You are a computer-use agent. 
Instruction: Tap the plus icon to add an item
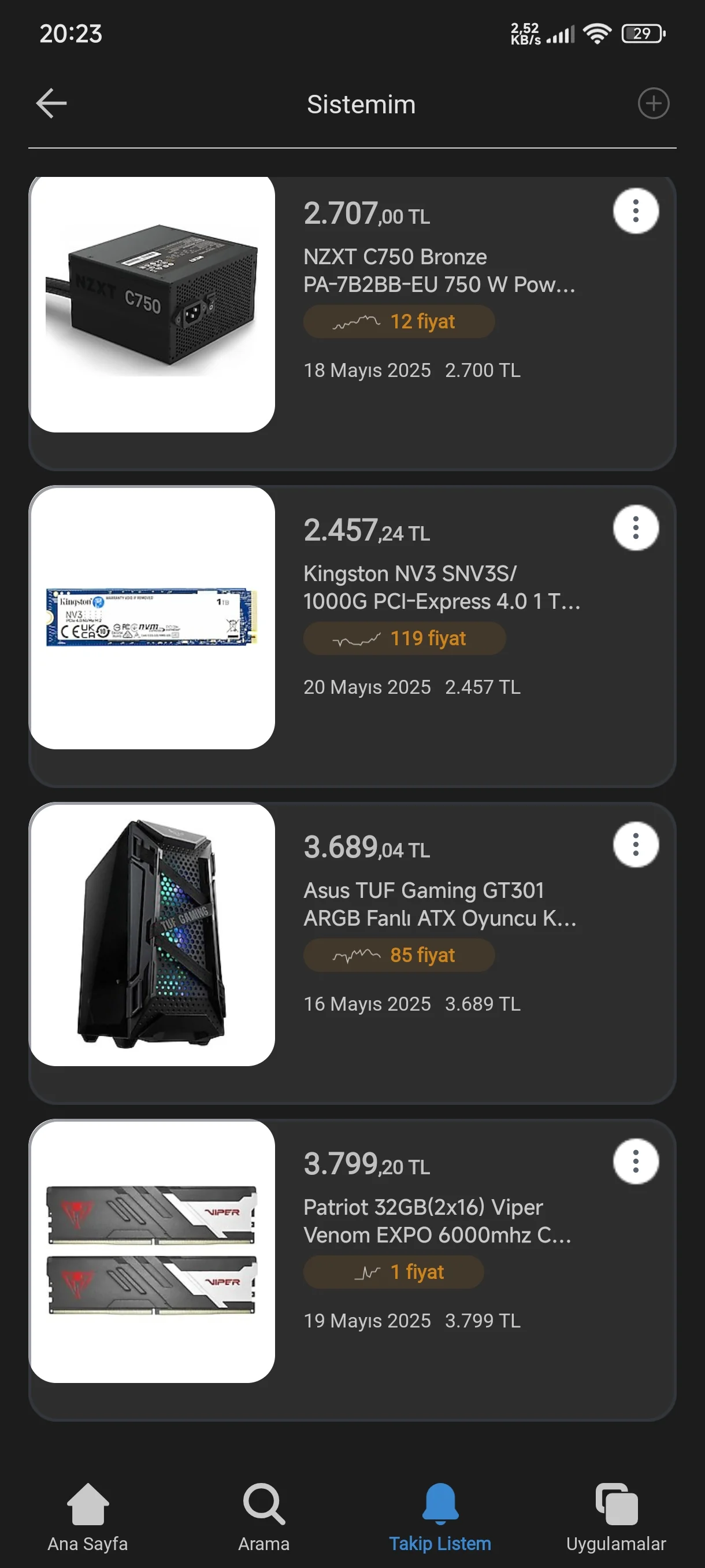tap(654, 103)
